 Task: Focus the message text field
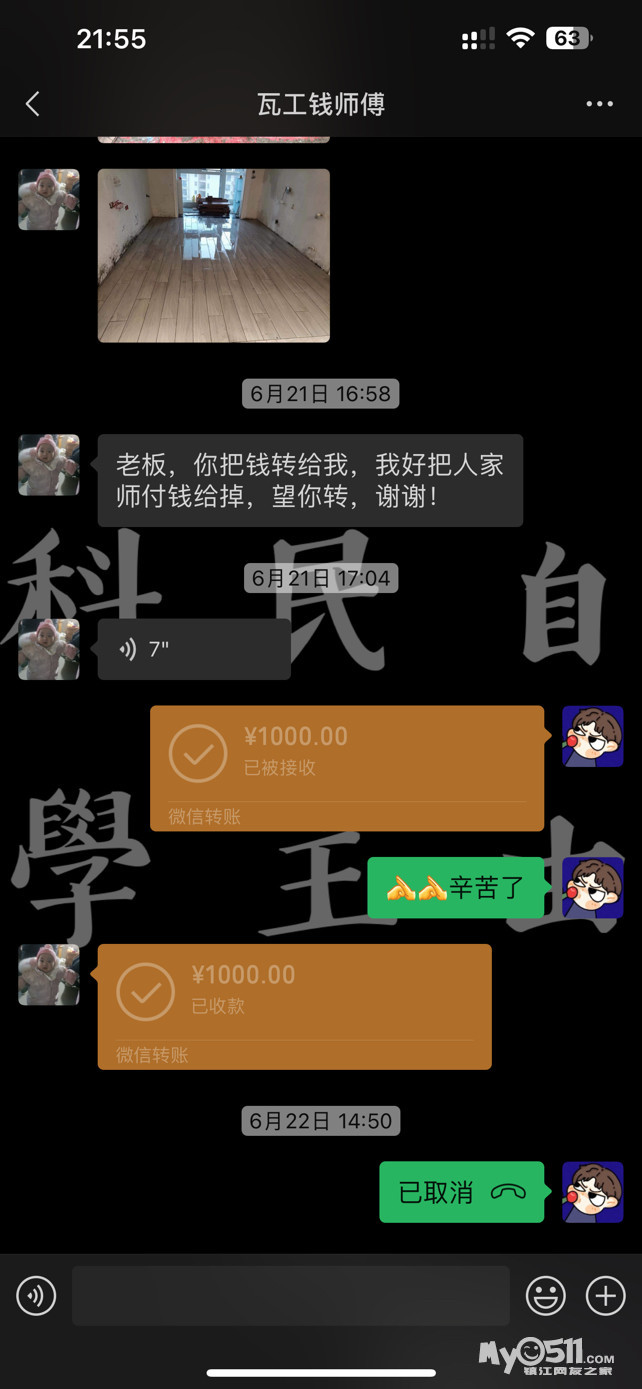290,1297
